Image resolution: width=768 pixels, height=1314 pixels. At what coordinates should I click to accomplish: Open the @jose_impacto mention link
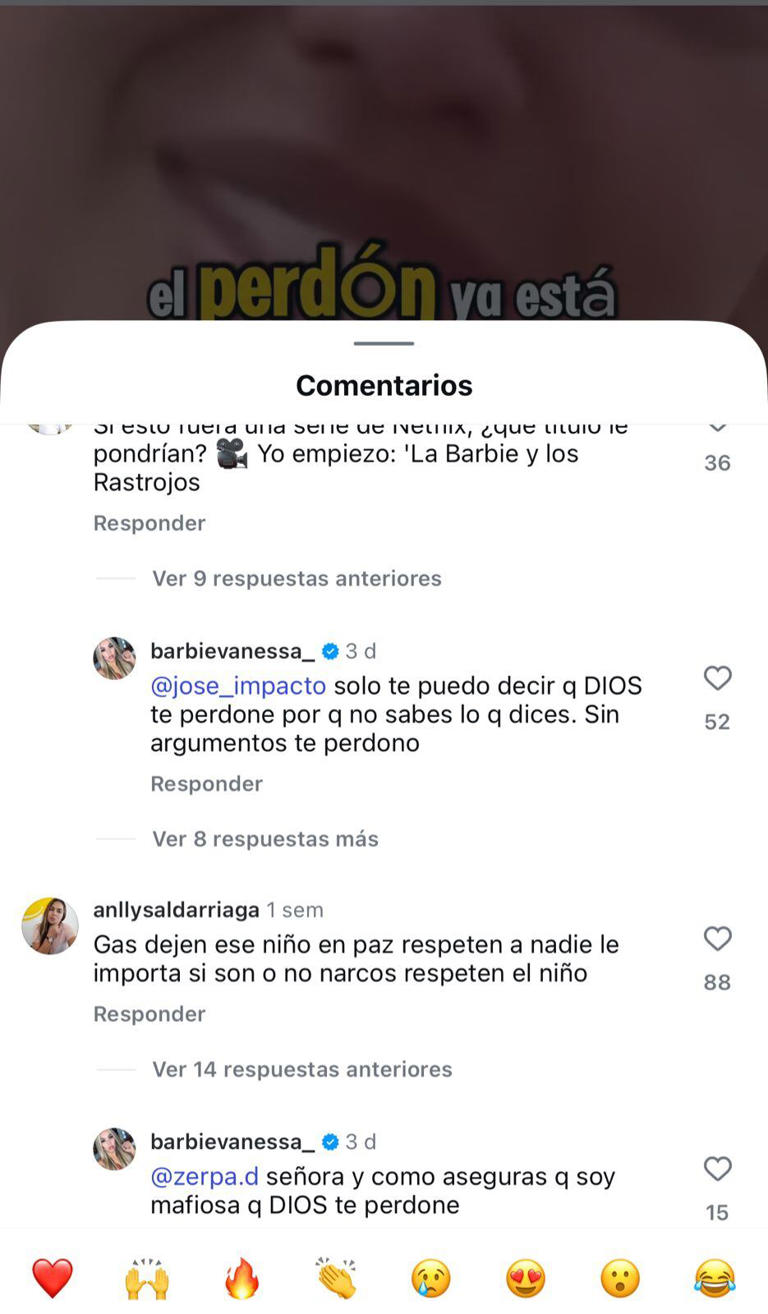coord(236,685)
